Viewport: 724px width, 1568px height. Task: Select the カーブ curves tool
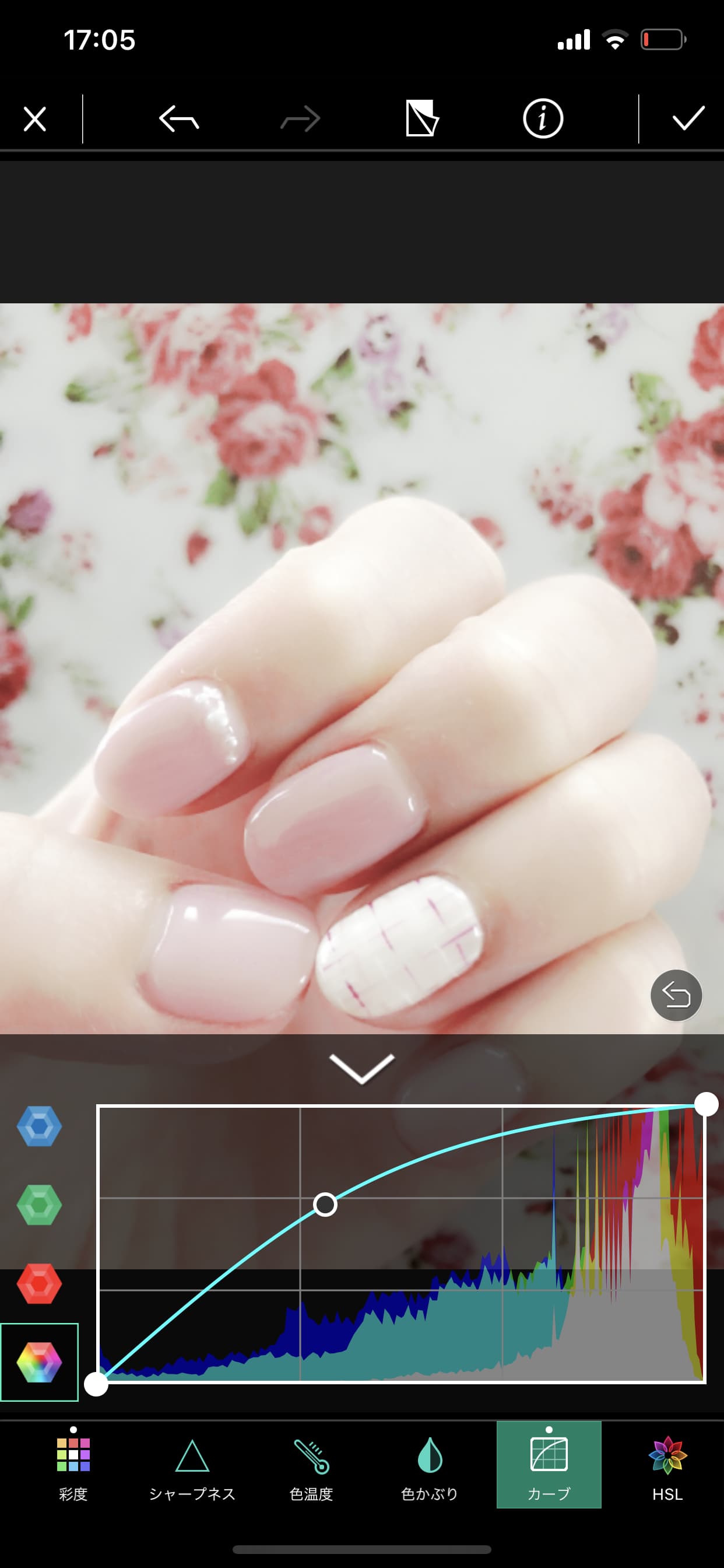pyautogui.click(x=549, y=1465)
